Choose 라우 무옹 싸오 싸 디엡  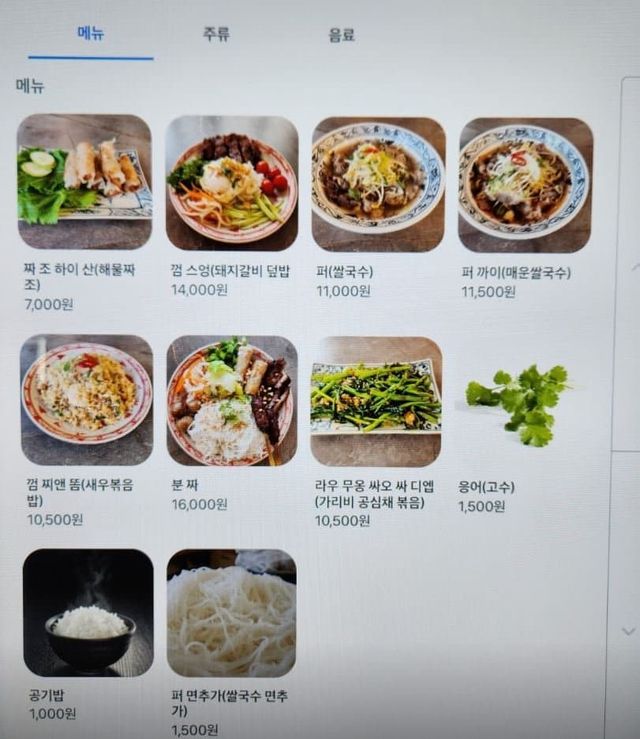click(376, 402)
